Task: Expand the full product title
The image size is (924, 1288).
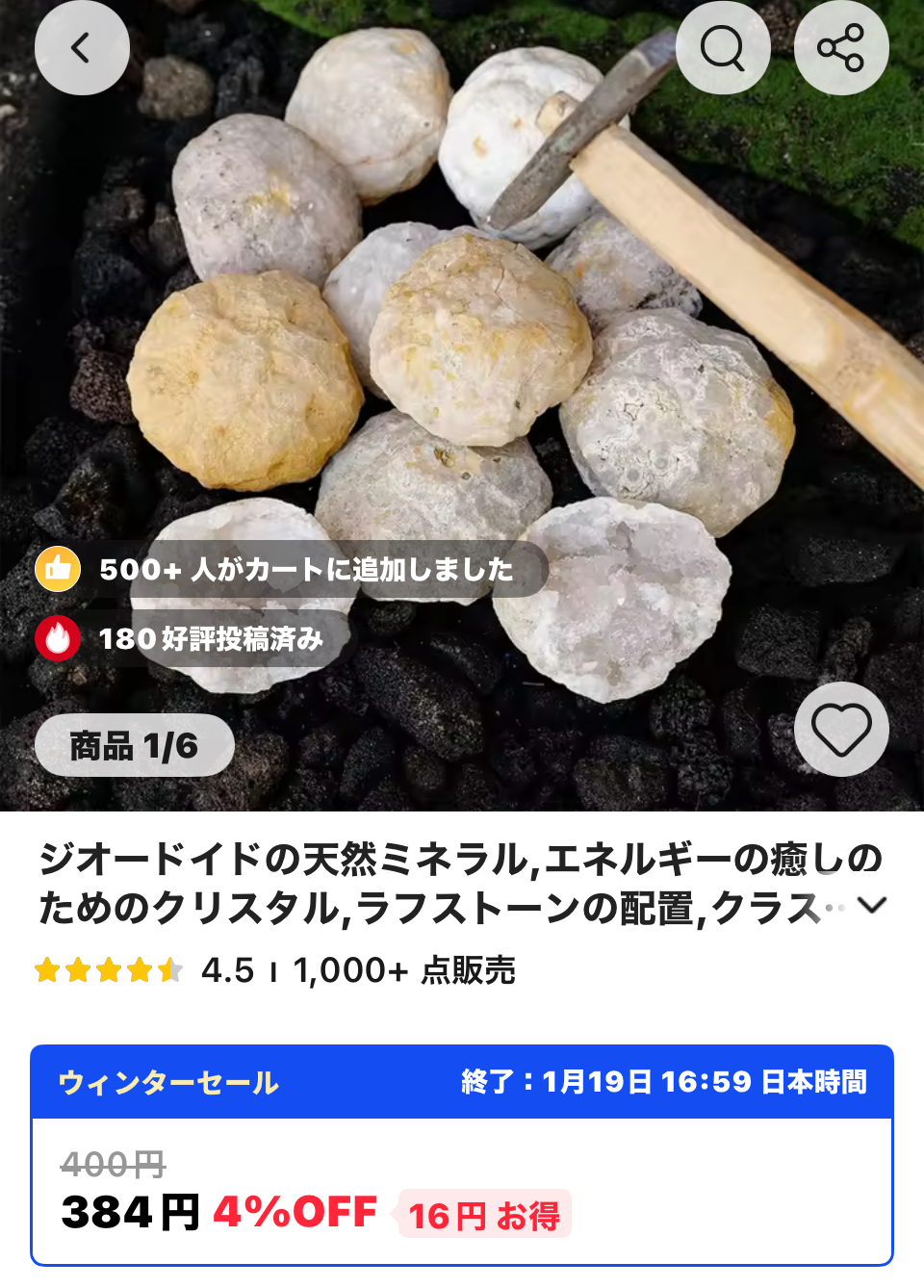Action: pyautogui.click(x=871, y=905)
